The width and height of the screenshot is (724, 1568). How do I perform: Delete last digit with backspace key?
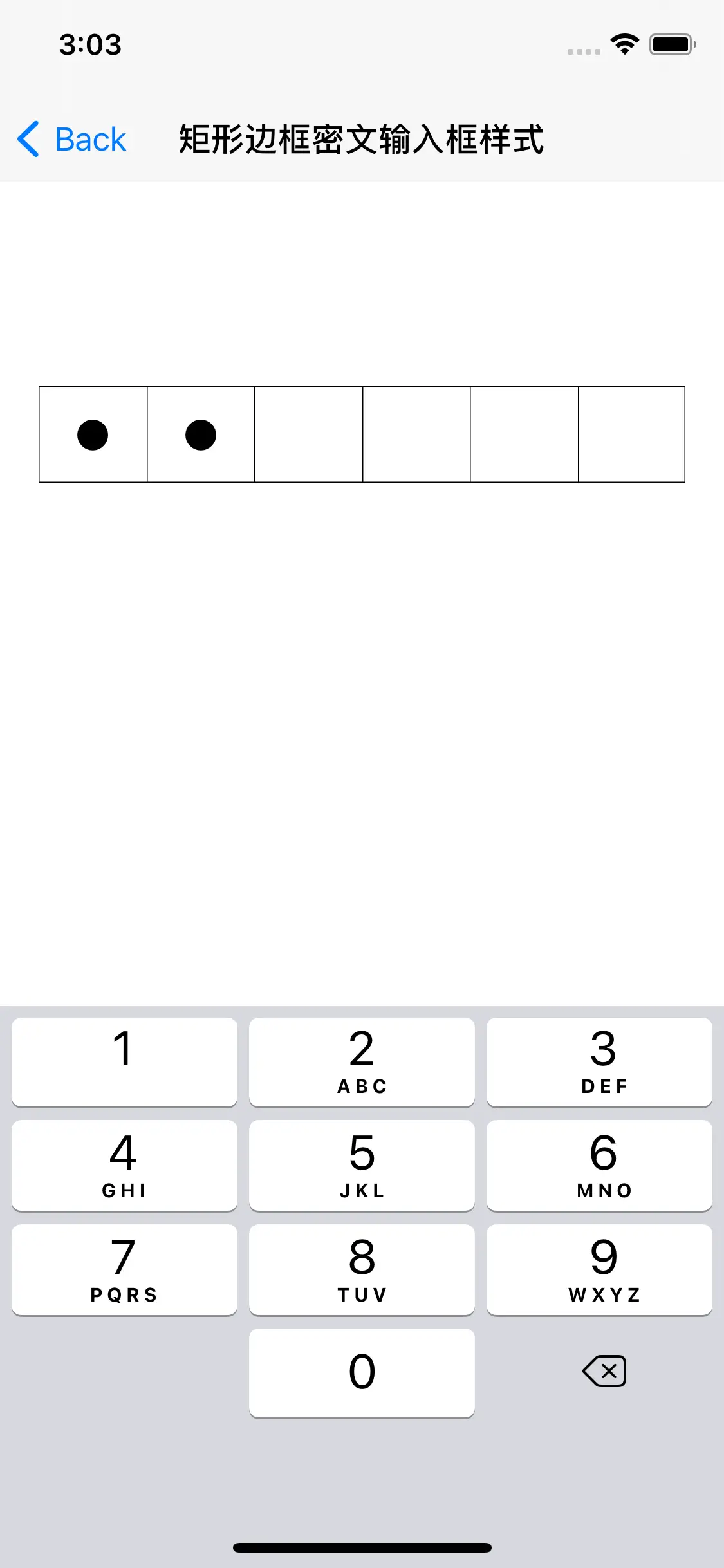[604, 1371]
